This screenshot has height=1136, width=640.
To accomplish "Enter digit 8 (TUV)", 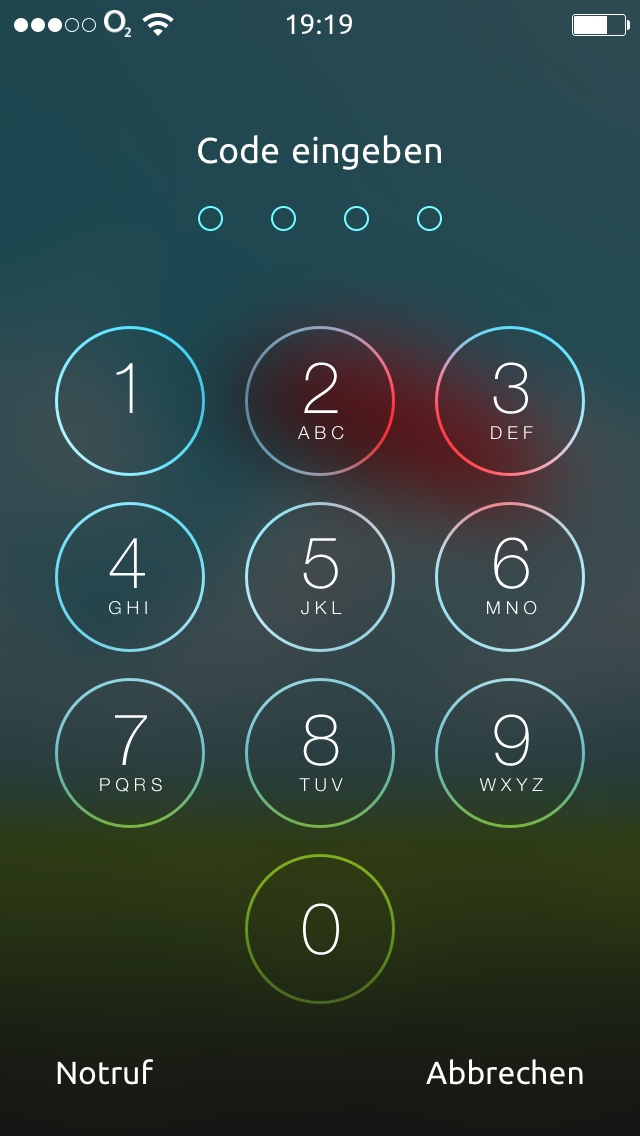I will click(x=320, y=753).
